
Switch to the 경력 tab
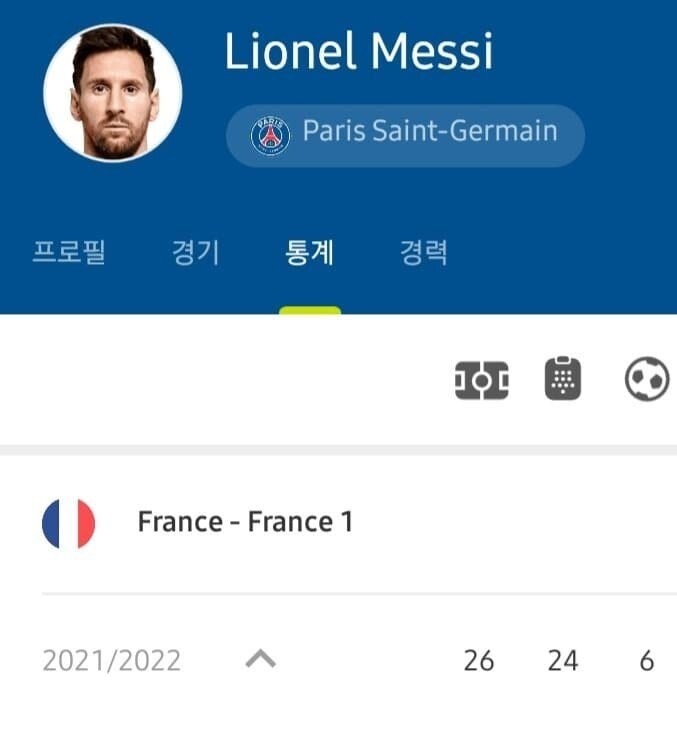tap(423, 252)
